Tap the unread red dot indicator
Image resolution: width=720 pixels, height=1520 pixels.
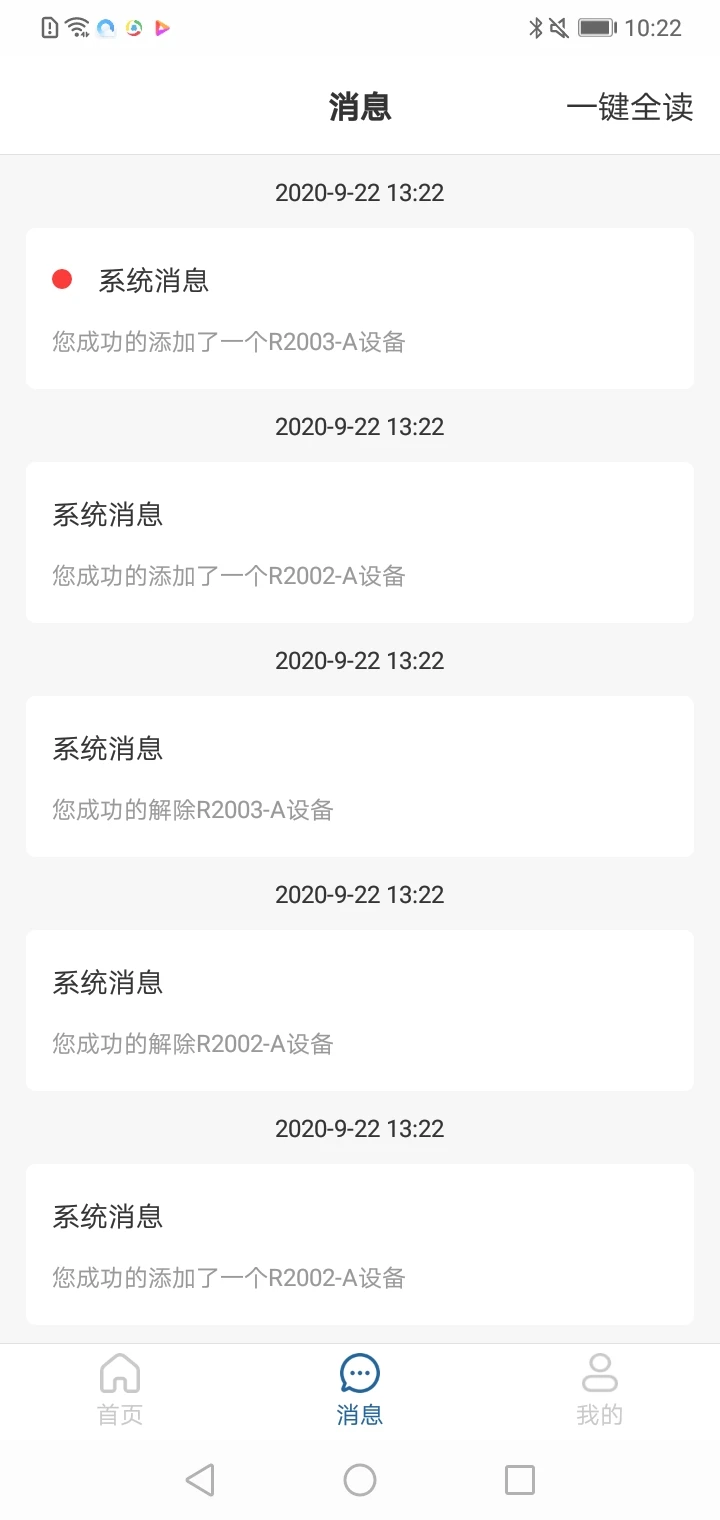(63, 280)
